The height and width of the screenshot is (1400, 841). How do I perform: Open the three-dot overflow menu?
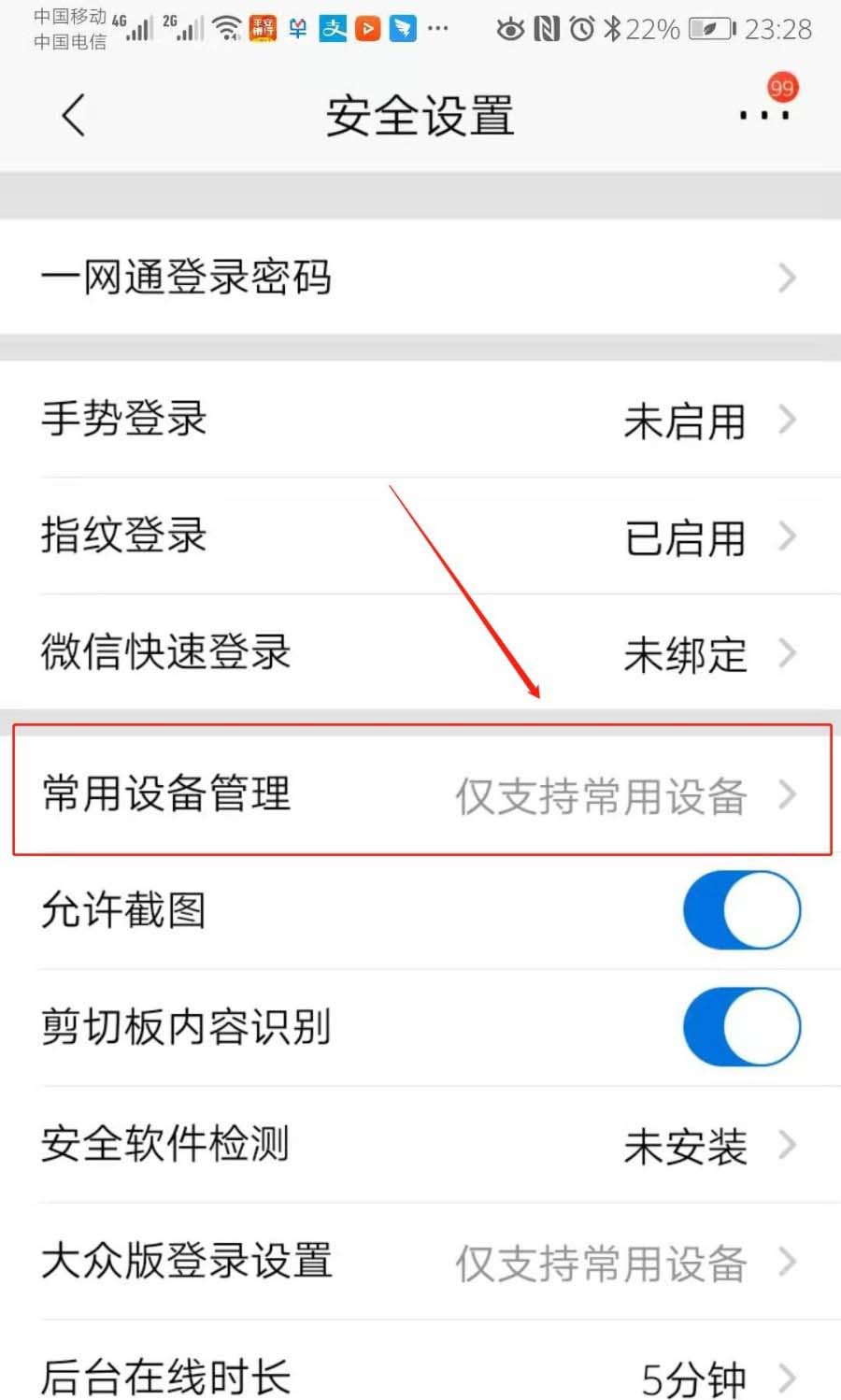(764, 115)
